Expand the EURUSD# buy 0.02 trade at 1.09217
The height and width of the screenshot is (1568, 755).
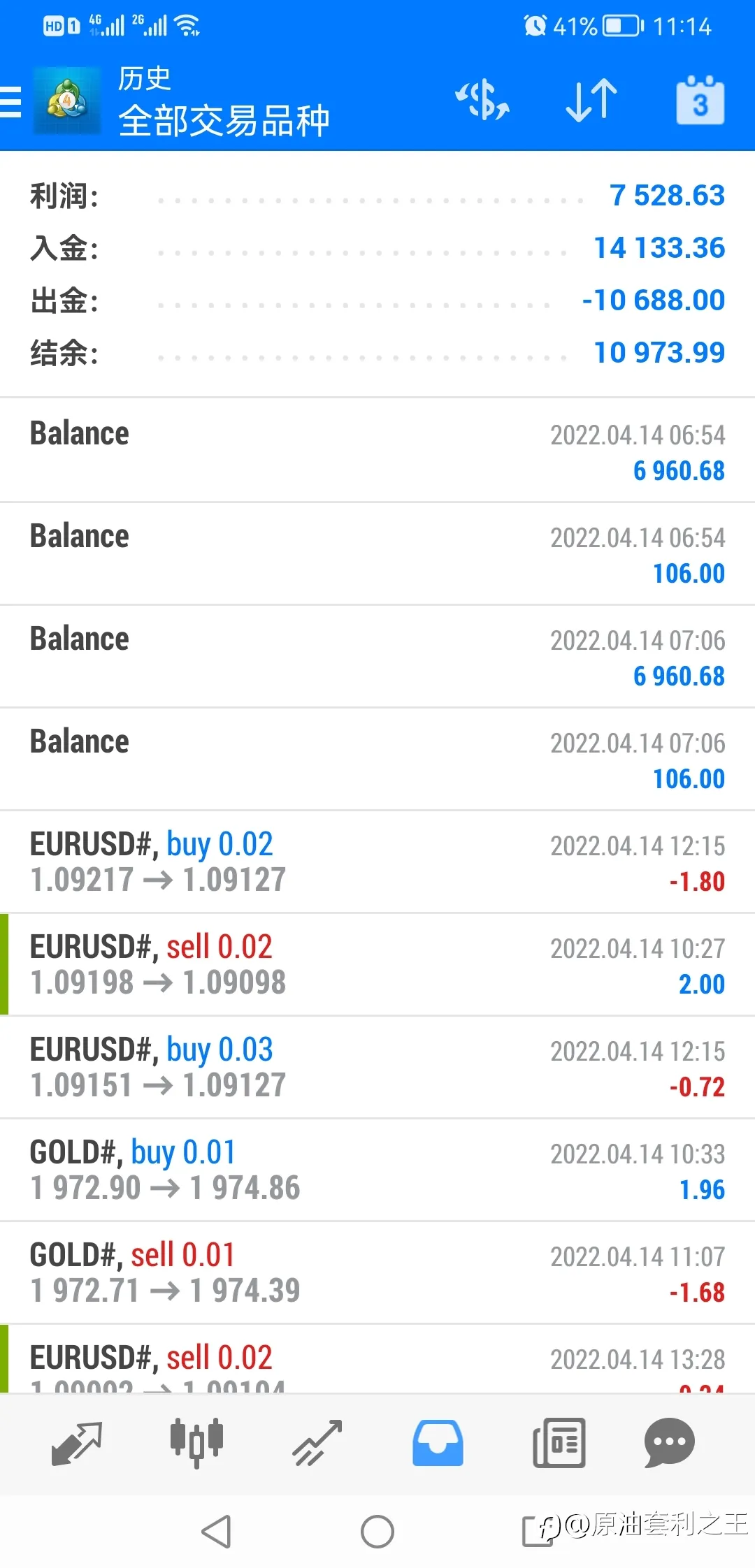point(377,862)
